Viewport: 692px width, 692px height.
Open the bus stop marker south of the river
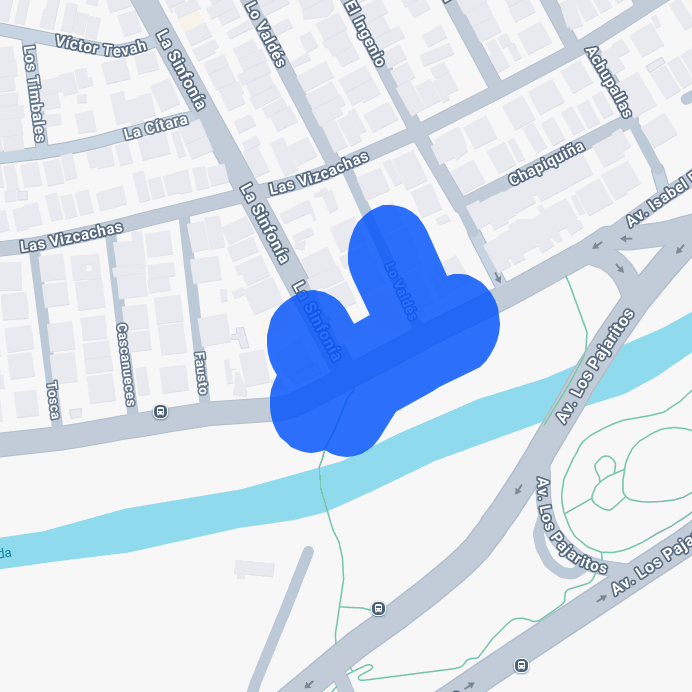378,608
